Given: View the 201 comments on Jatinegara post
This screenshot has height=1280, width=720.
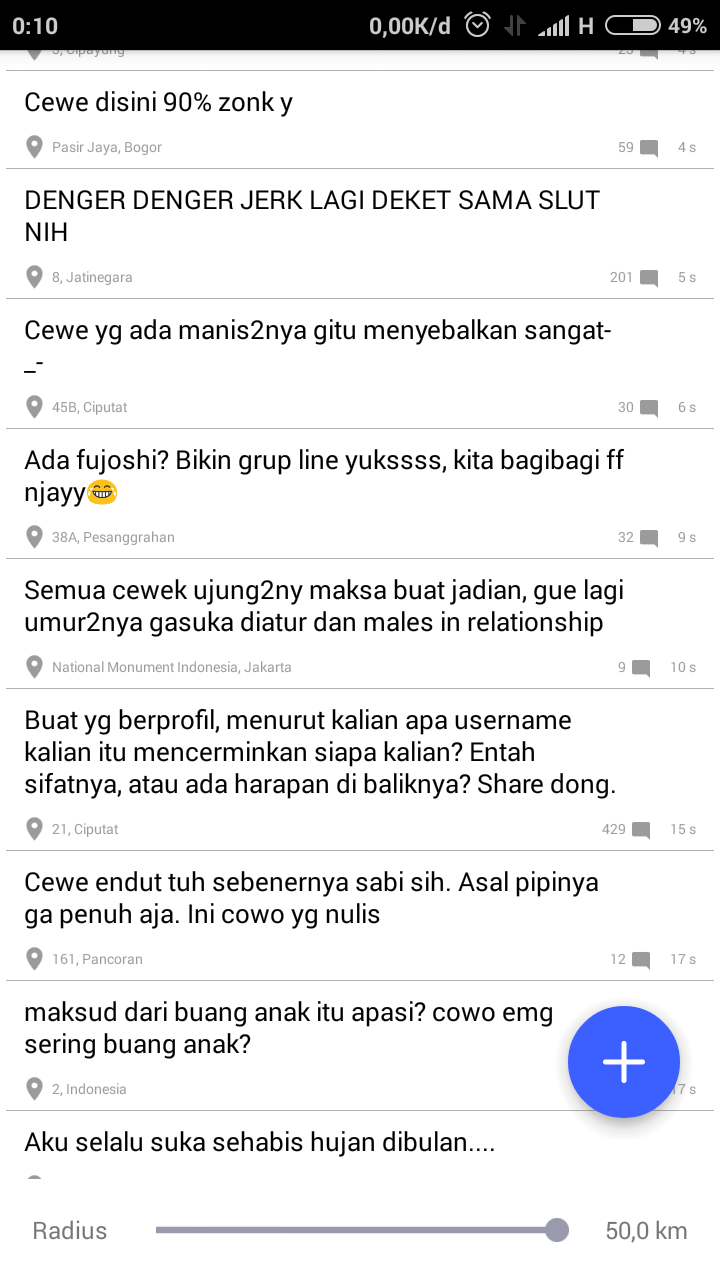Looking at the screenshot, I should pyautogui.click(x=634, y=277).
